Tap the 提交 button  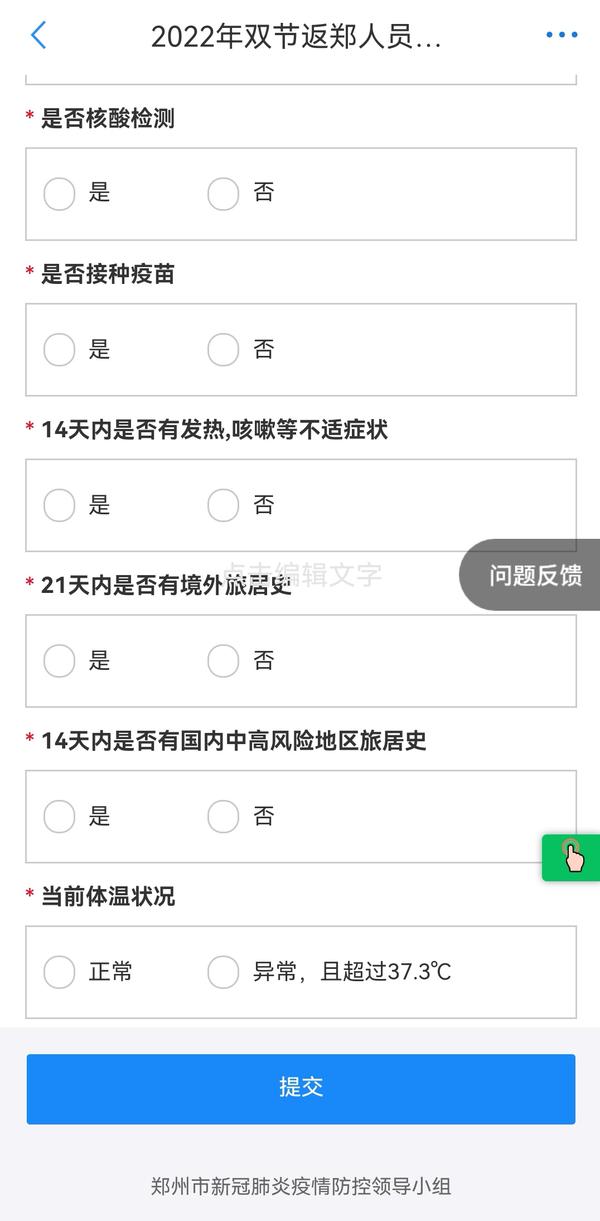click(301, 1088)
